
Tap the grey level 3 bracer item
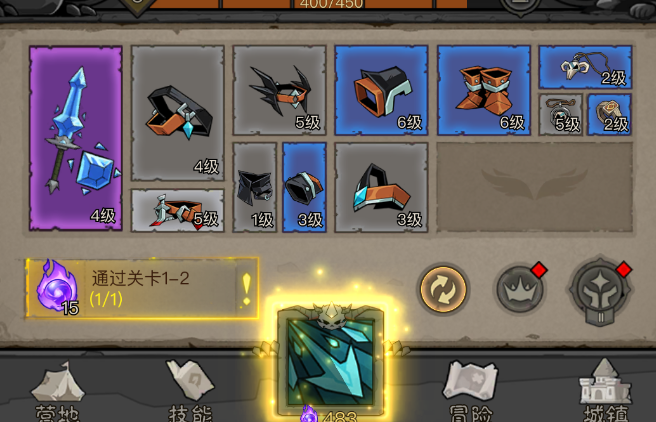click(381, 187)
